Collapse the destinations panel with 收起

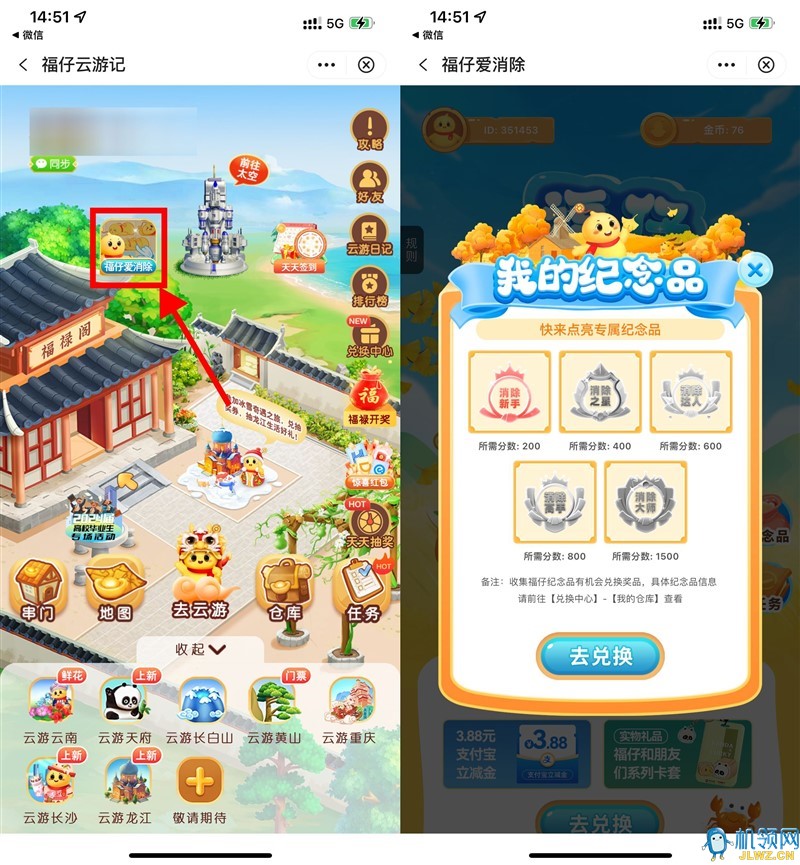click(x=200, y=649)
